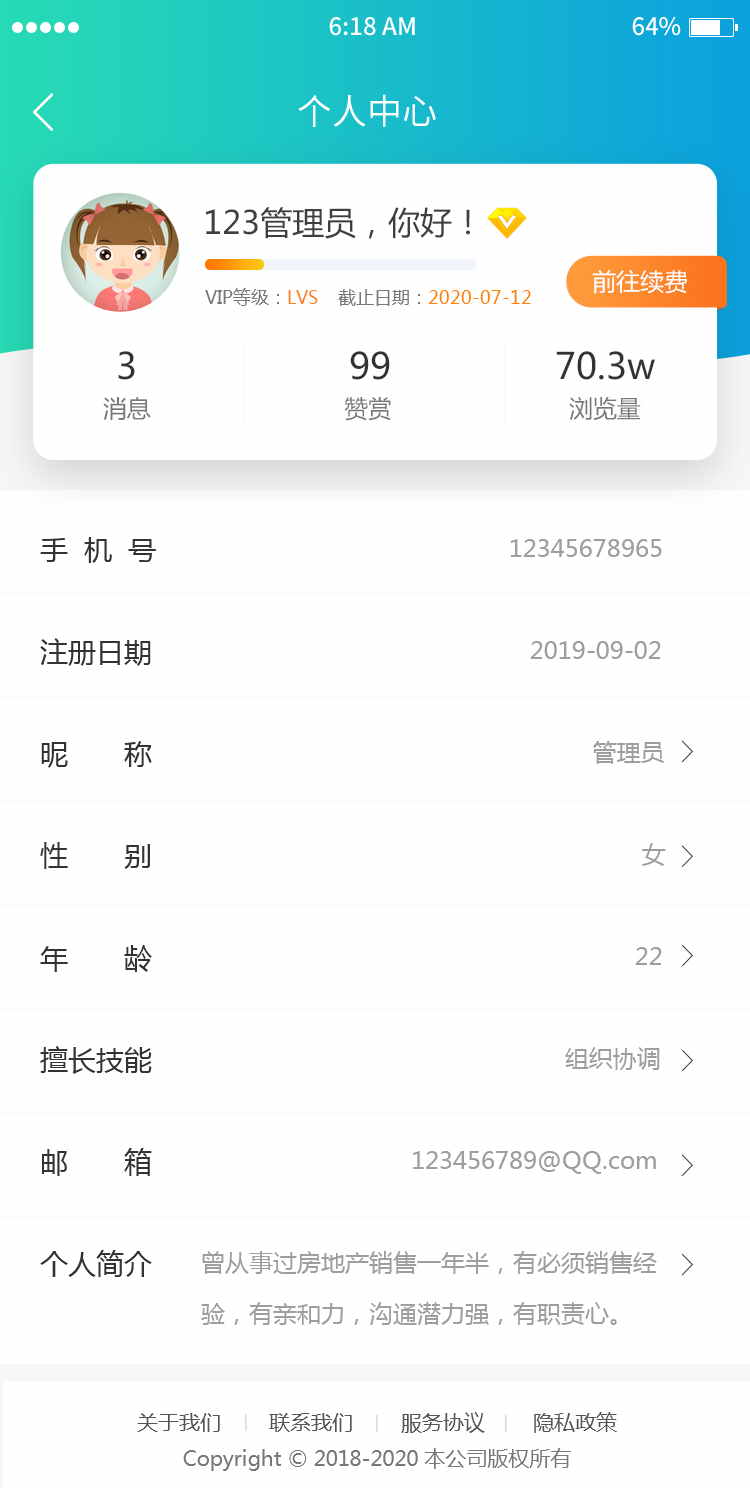Open the 关于我们 link
Screen dimensions: 750x1488
click(x=179, y=1422)
